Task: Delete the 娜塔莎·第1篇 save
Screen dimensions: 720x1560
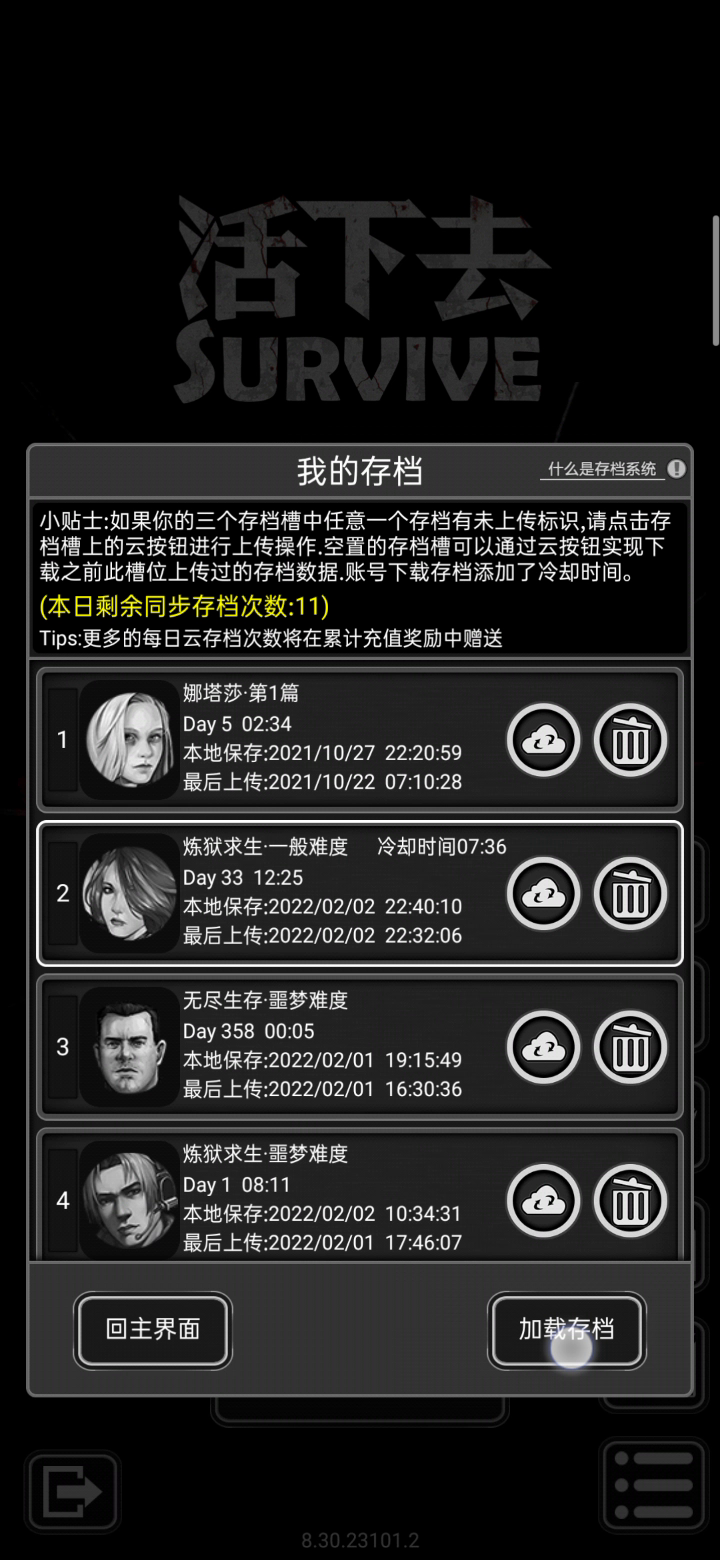Action: tap(630, 741)
